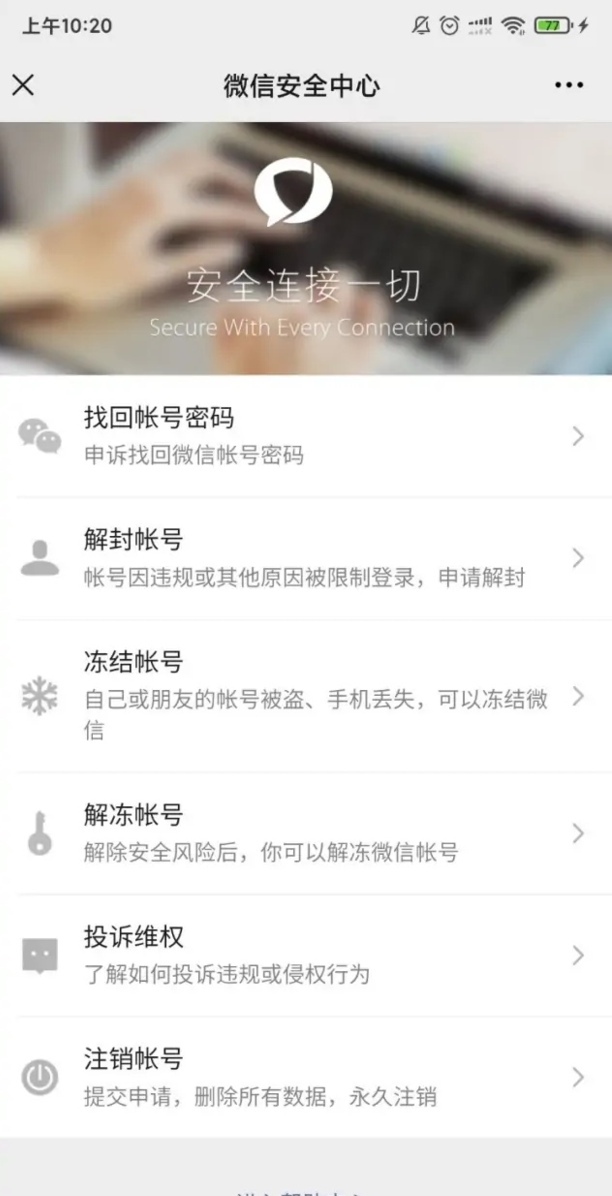Open 冻结帐号 to freeze account
This screenshot has height=1196, width=612.
coord(305,695)
